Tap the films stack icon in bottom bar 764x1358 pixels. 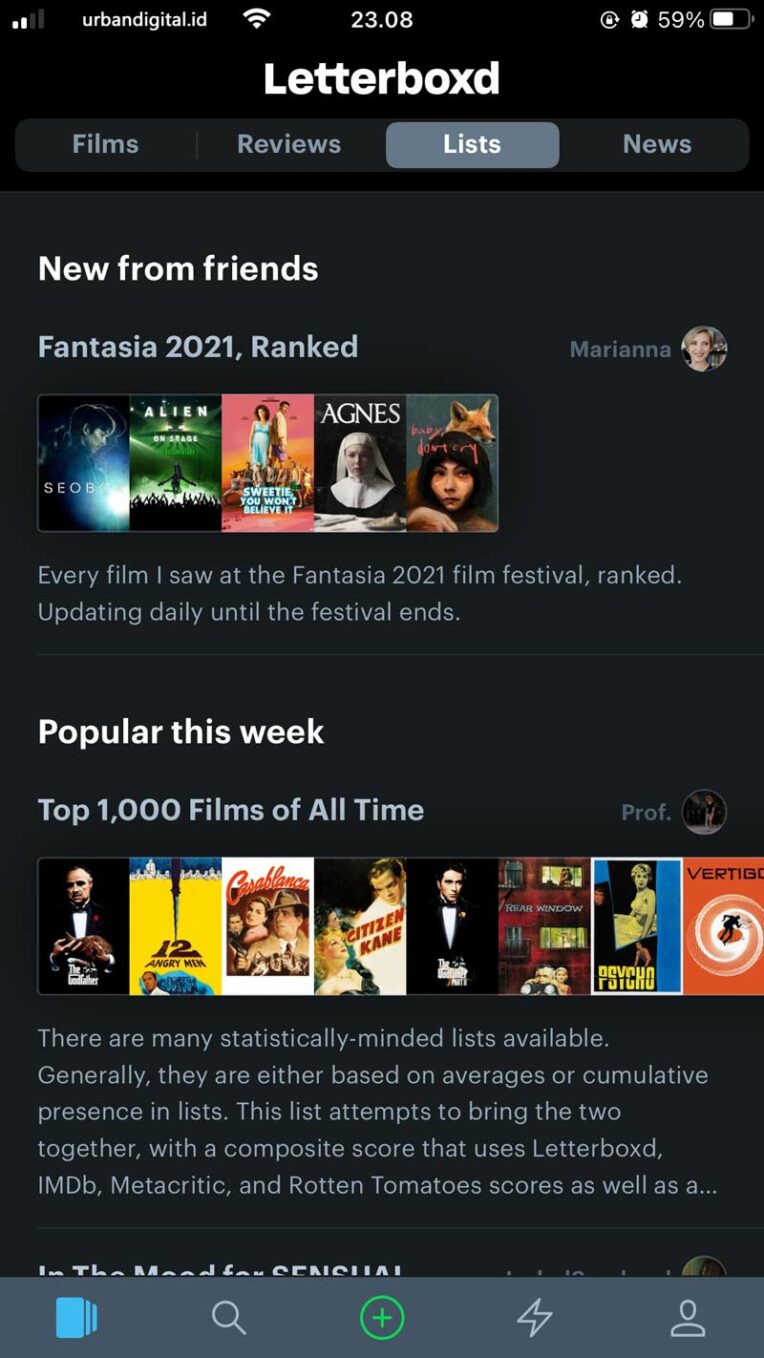pyautogui.click(x=76, y=1317)
